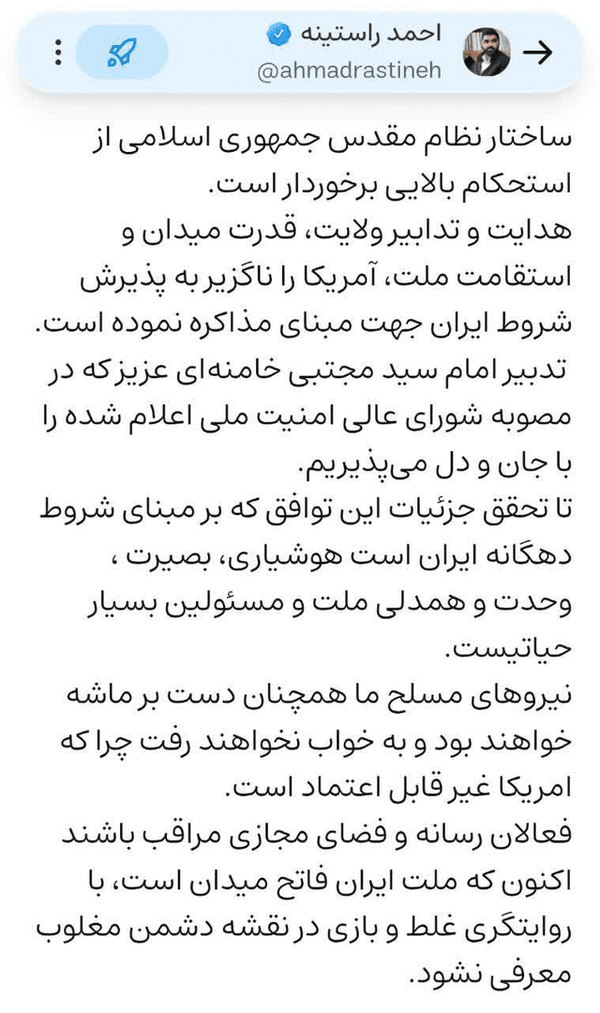Open the three-dot overflow menu
The width and height of the screenshot is (600, 1013).
pyautogui.click(x=58, y=53)
